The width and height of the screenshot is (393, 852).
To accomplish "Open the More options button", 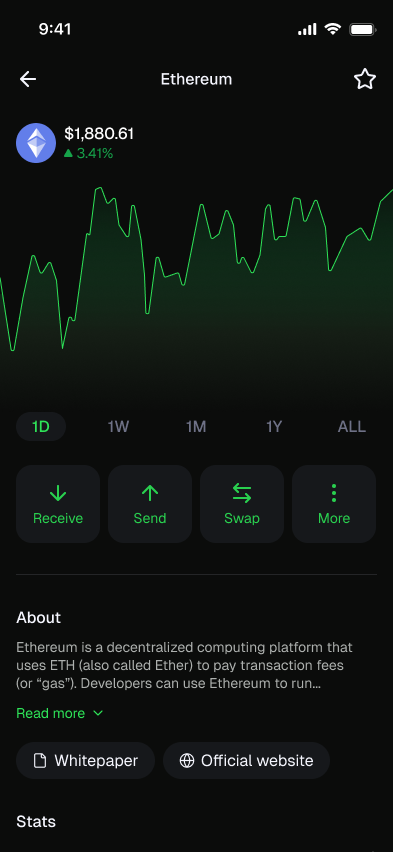I will (x=334, y=504).
